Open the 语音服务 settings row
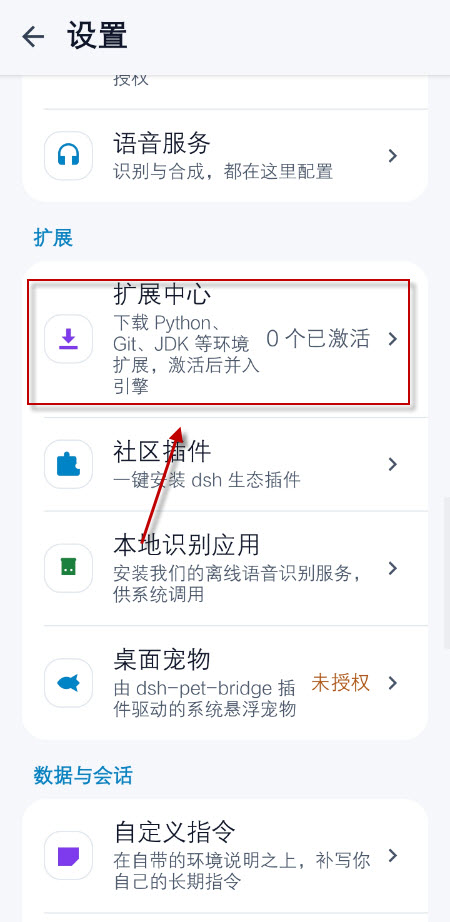The image size is (450, 922). (225, 156)
